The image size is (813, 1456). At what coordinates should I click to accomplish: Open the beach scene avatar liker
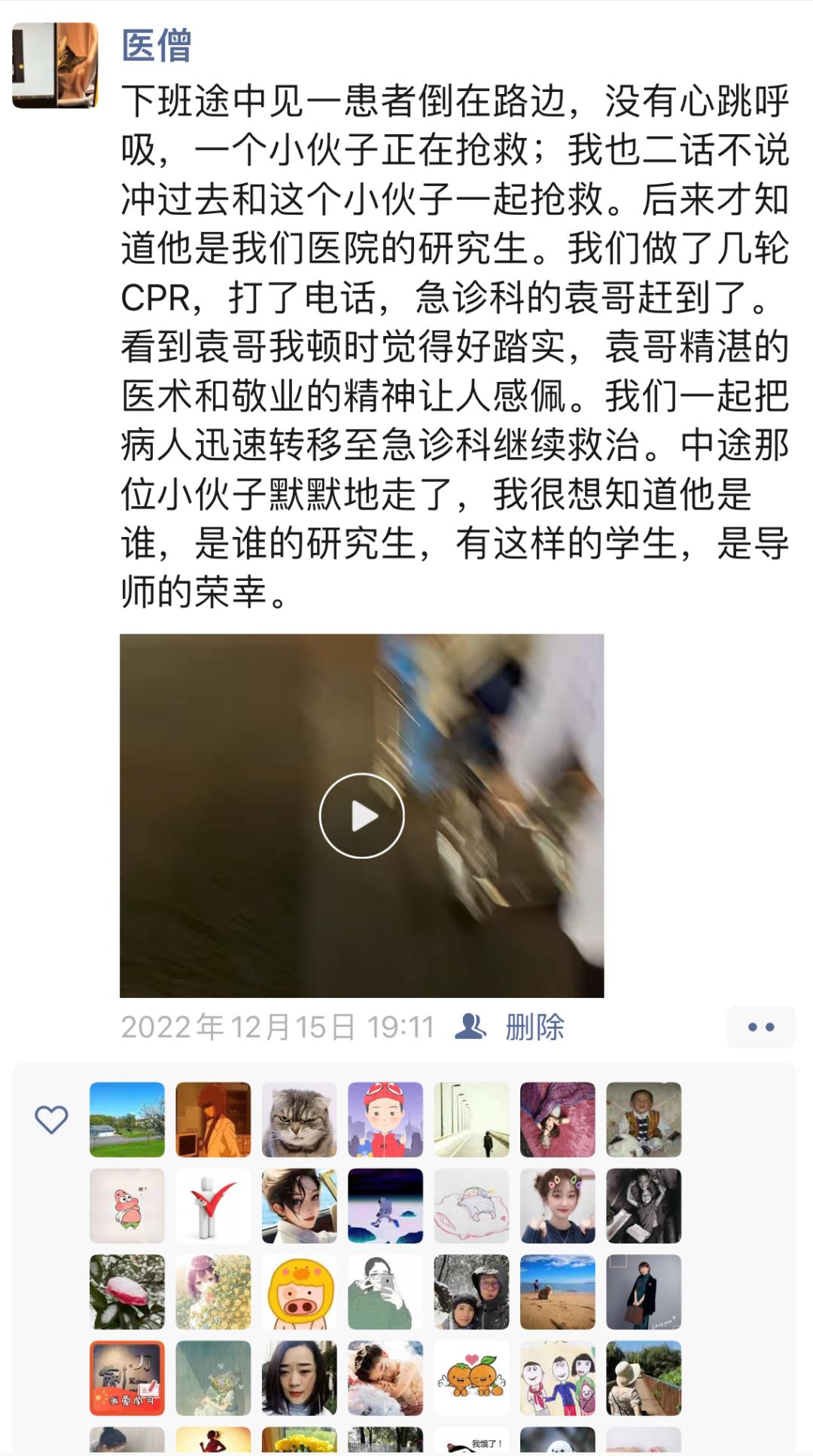click(557, 1291)
